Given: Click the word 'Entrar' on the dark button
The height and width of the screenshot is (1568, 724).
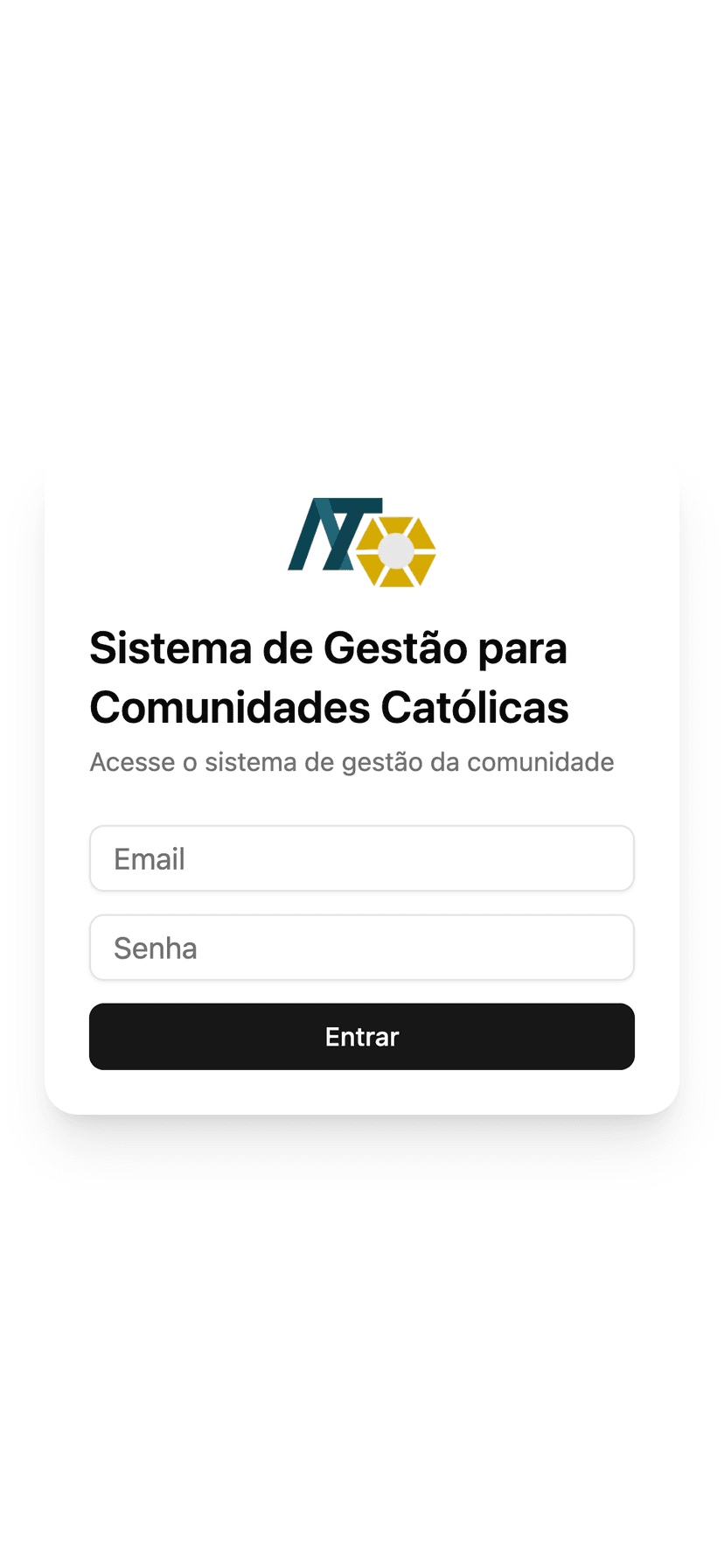Looking at the screenshot, I should [x=362, y=1036].
